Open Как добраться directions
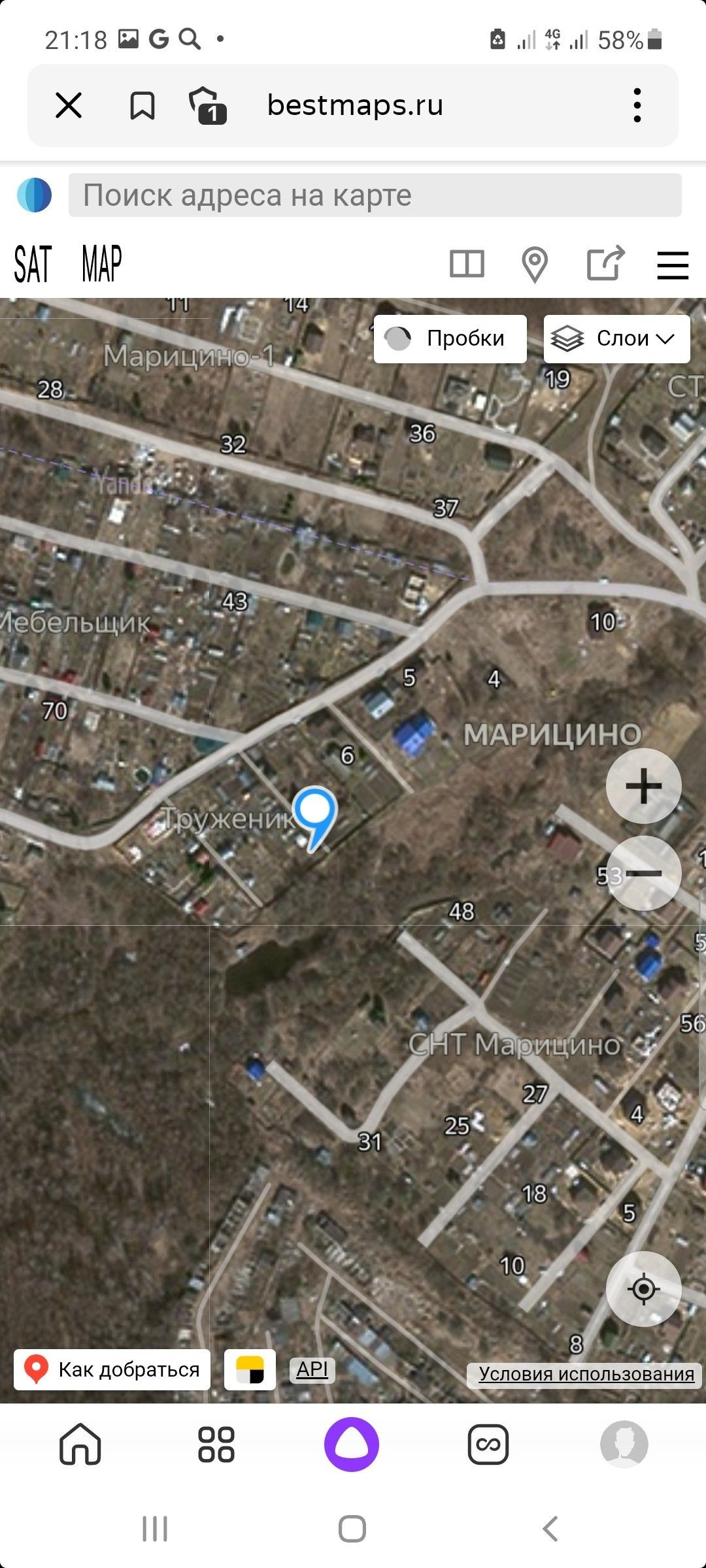This screenshot has width=706, height=1568. click(112, 1369)
